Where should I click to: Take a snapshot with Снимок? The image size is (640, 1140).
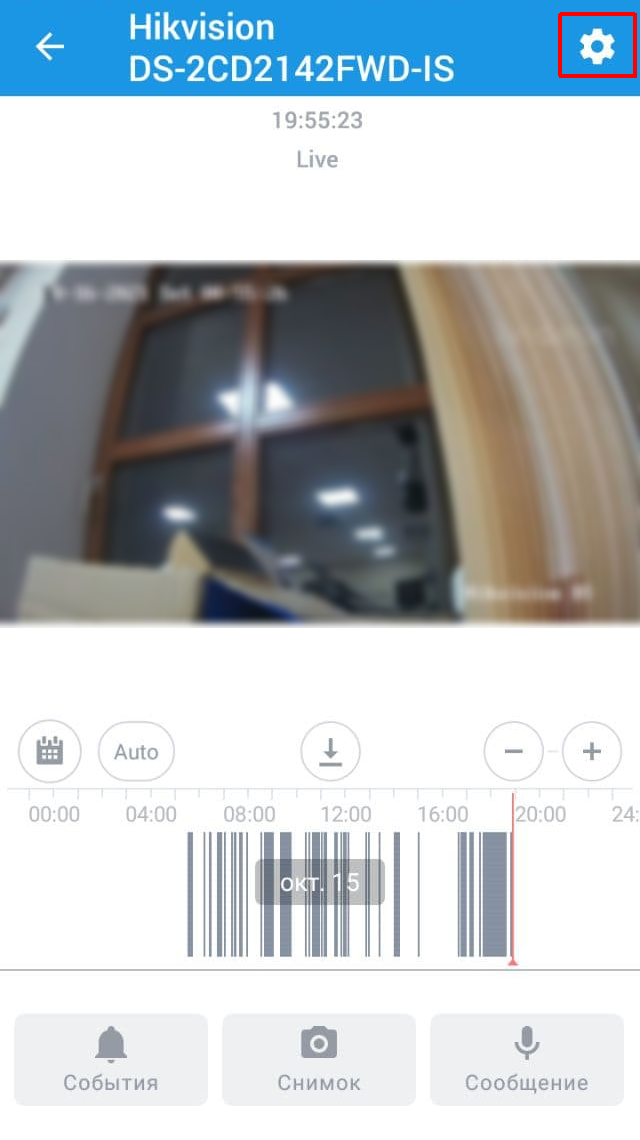tap(319, 1059)
